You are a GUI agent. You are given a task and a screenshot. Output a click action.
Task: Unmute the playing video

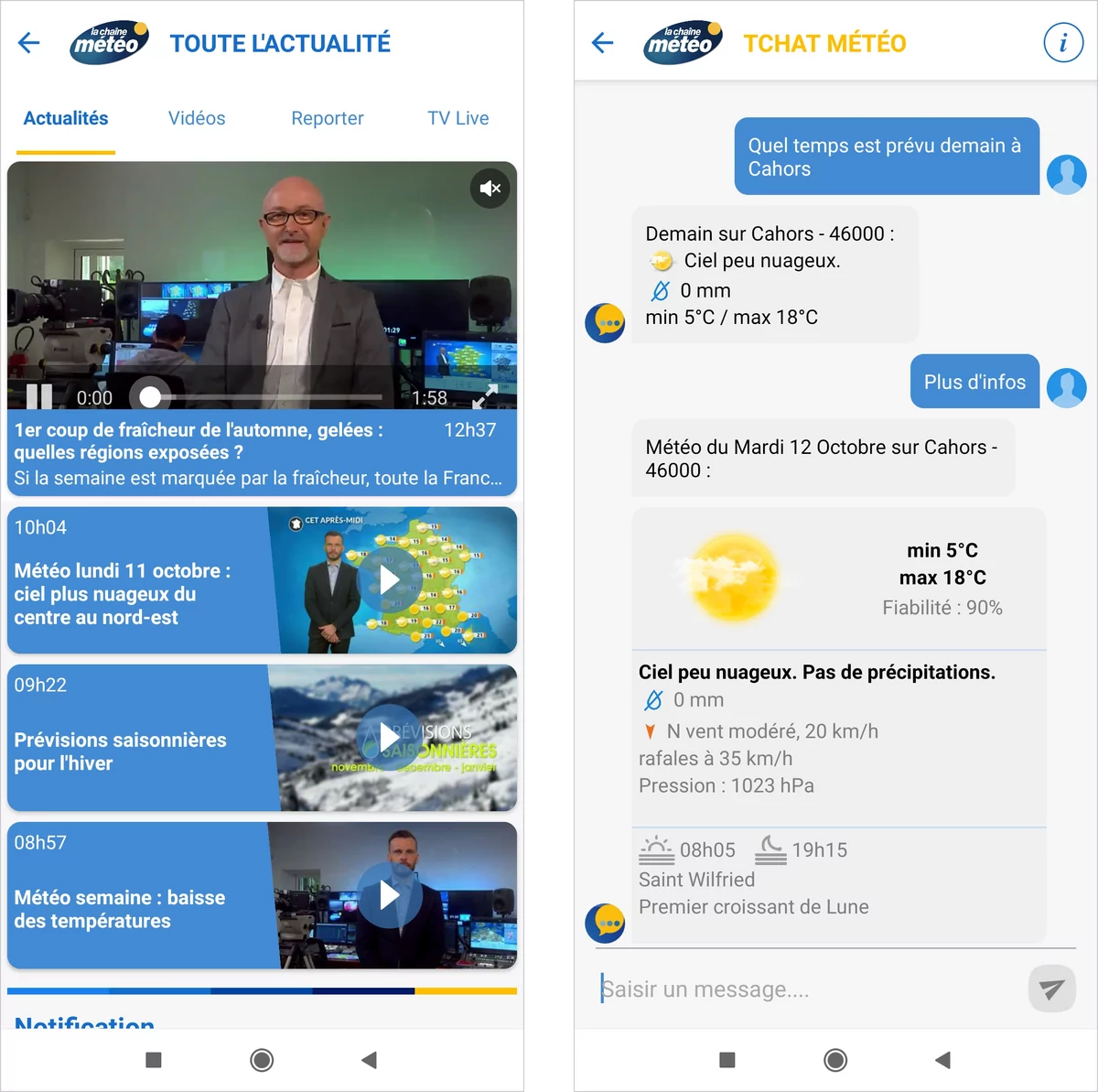pyautogui.click(x=490, y=189)
